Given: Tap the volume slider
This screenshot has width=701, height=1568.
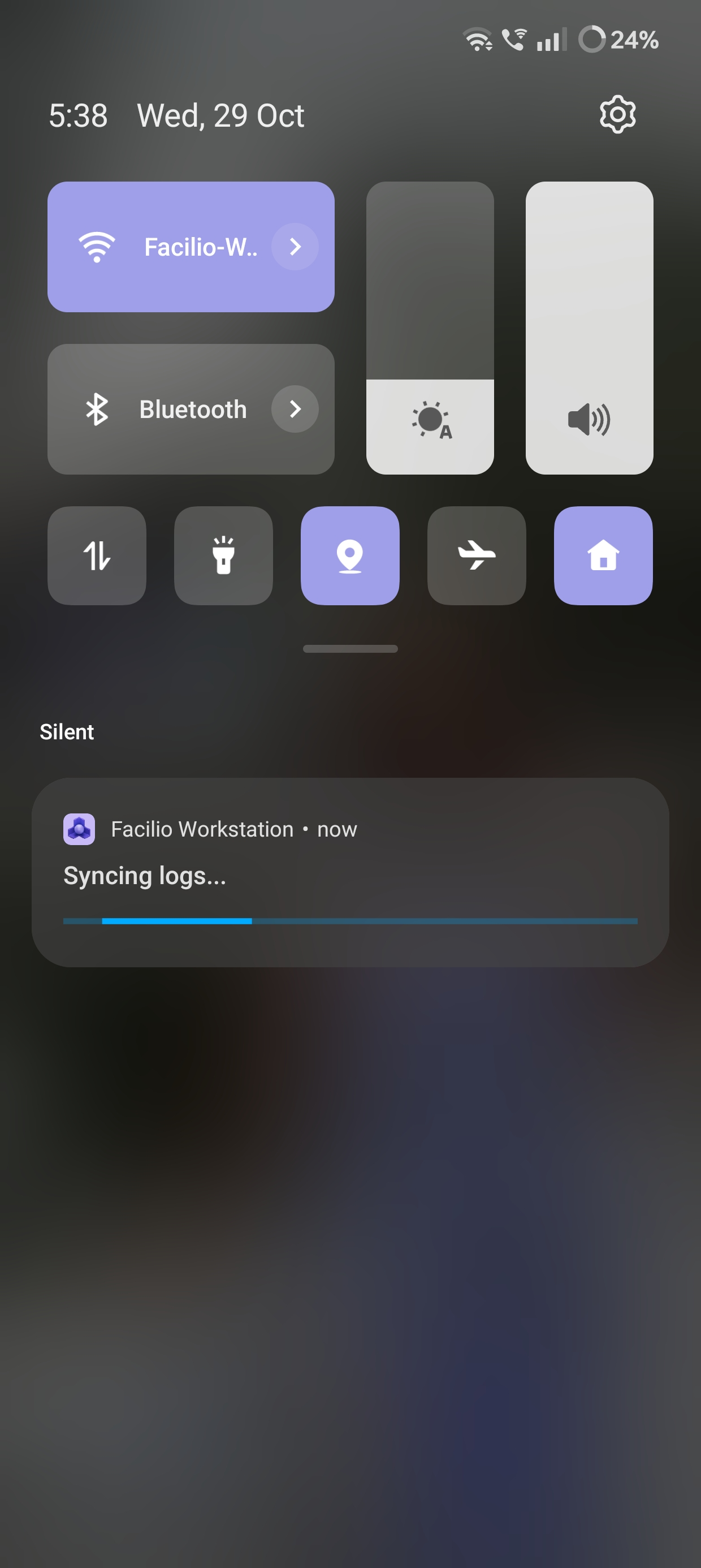Looking at the screenshot, I should (589, 329).
